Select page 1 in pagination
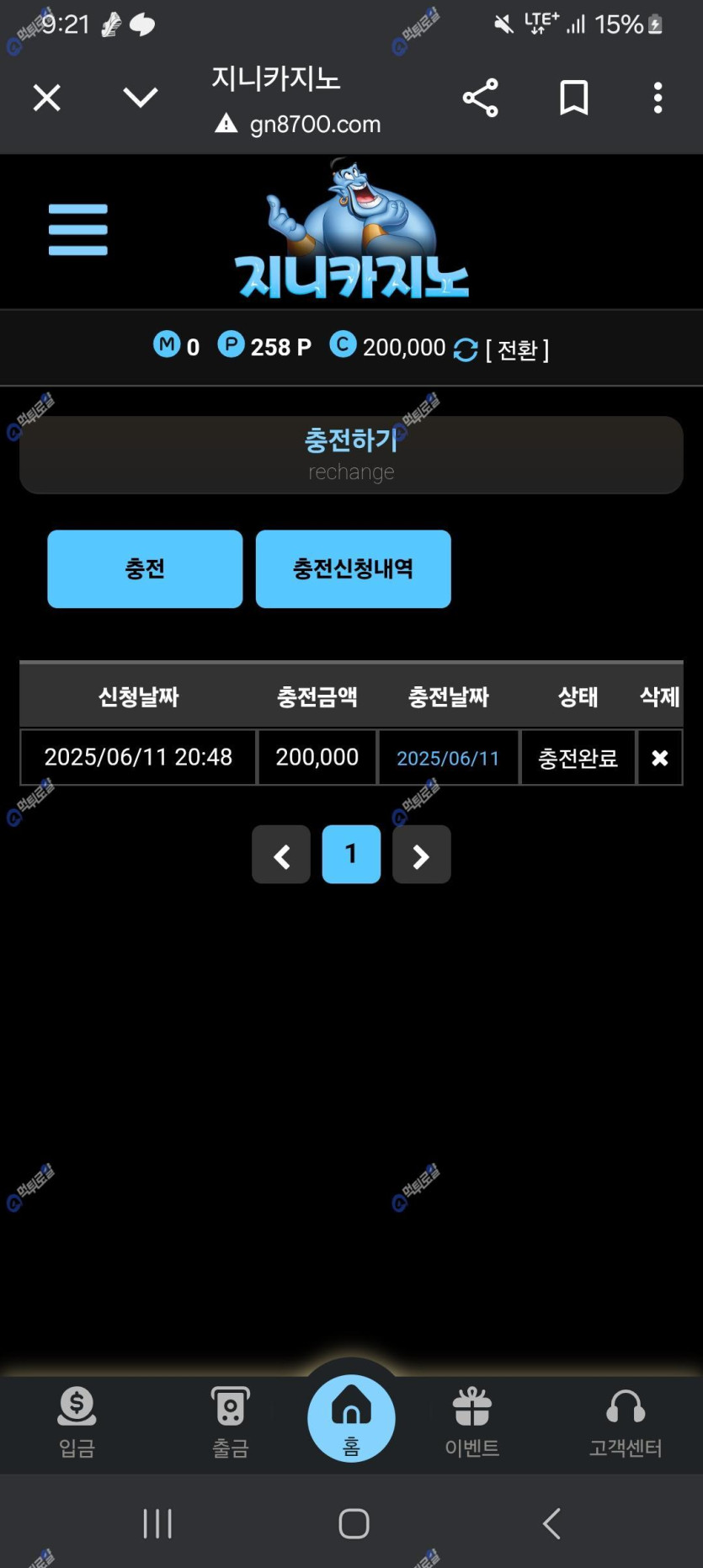 point(351,855)
